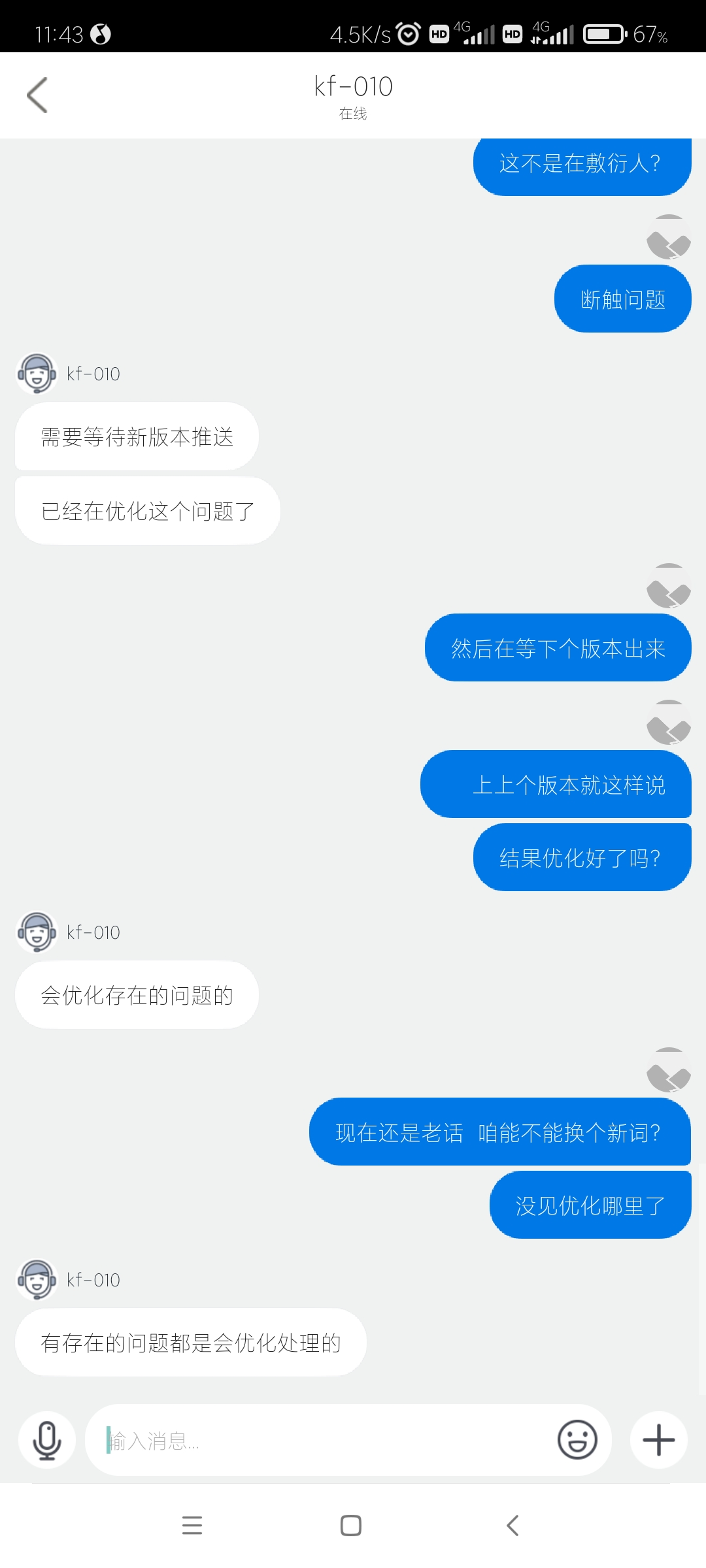Tap the system home button
This screenshot has width=706, height=1568.
tap(351, 1526)
